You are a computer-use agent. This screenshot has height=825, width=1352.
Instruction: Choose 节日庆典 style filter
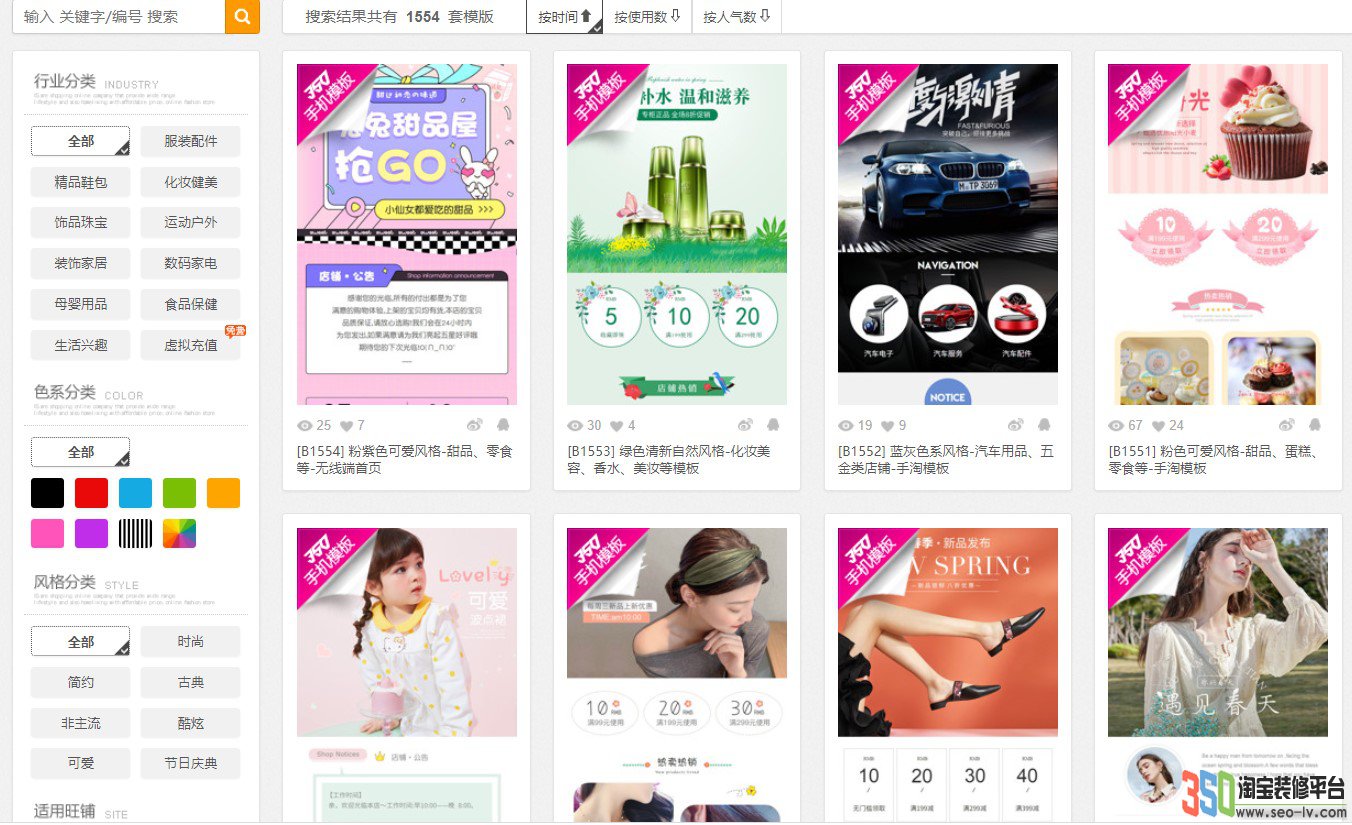pyautogui.click(x=190, y=763)
